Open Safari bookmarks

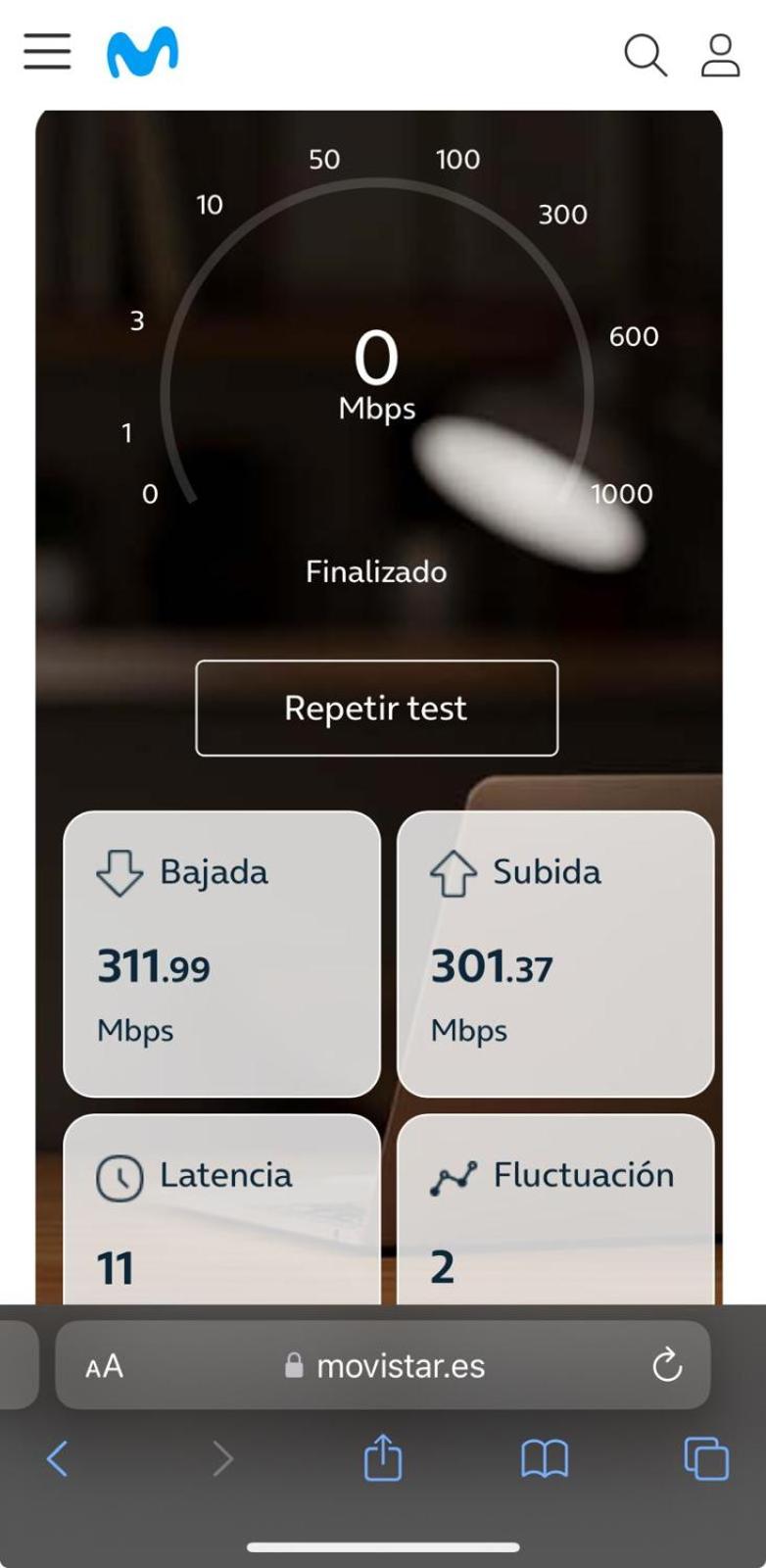tap(545, 1458)
